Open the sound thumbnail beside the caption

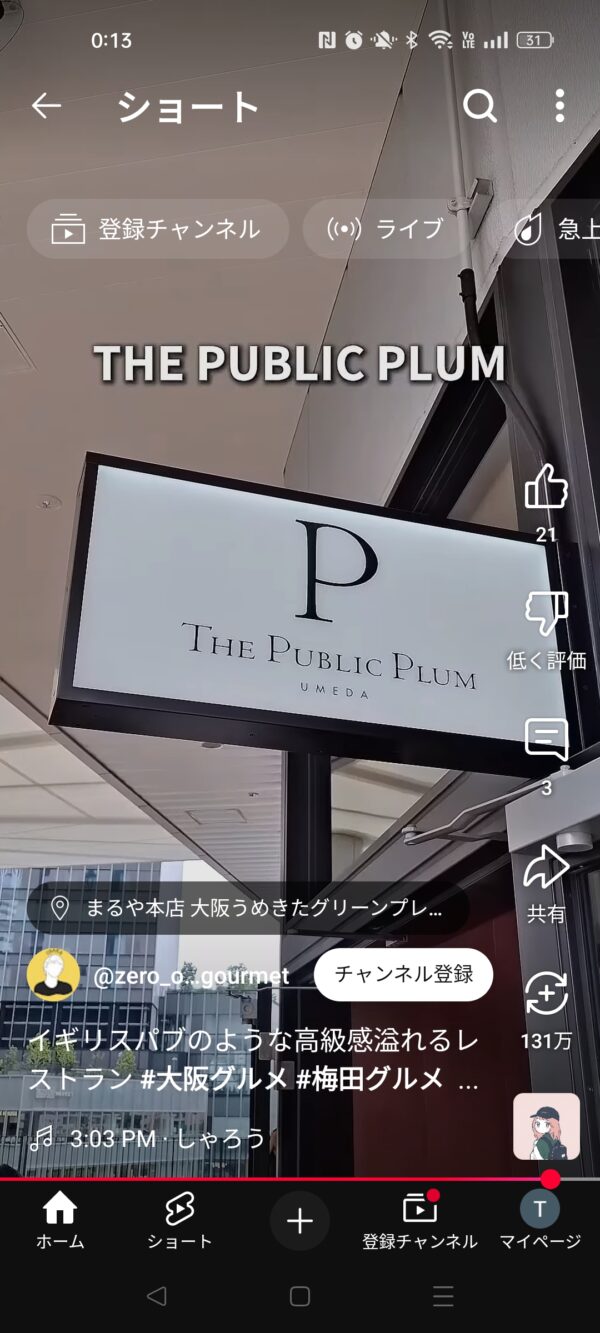pyautogui.click(x=546, y=1126)
